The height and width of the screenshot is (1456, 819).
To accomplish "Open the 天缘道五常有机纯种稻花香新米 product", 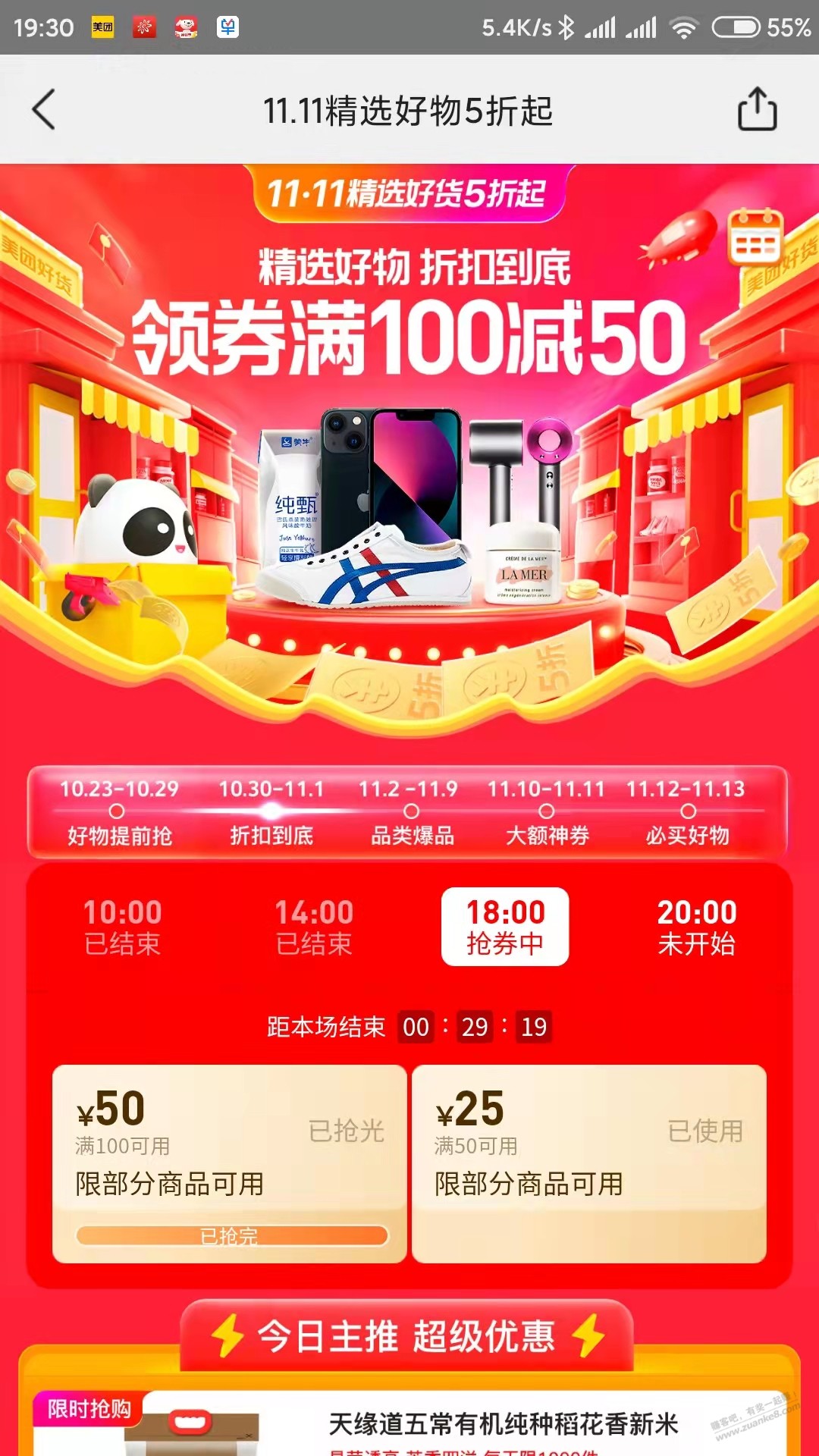I will pyautogui.click(x=504, y=1424).
